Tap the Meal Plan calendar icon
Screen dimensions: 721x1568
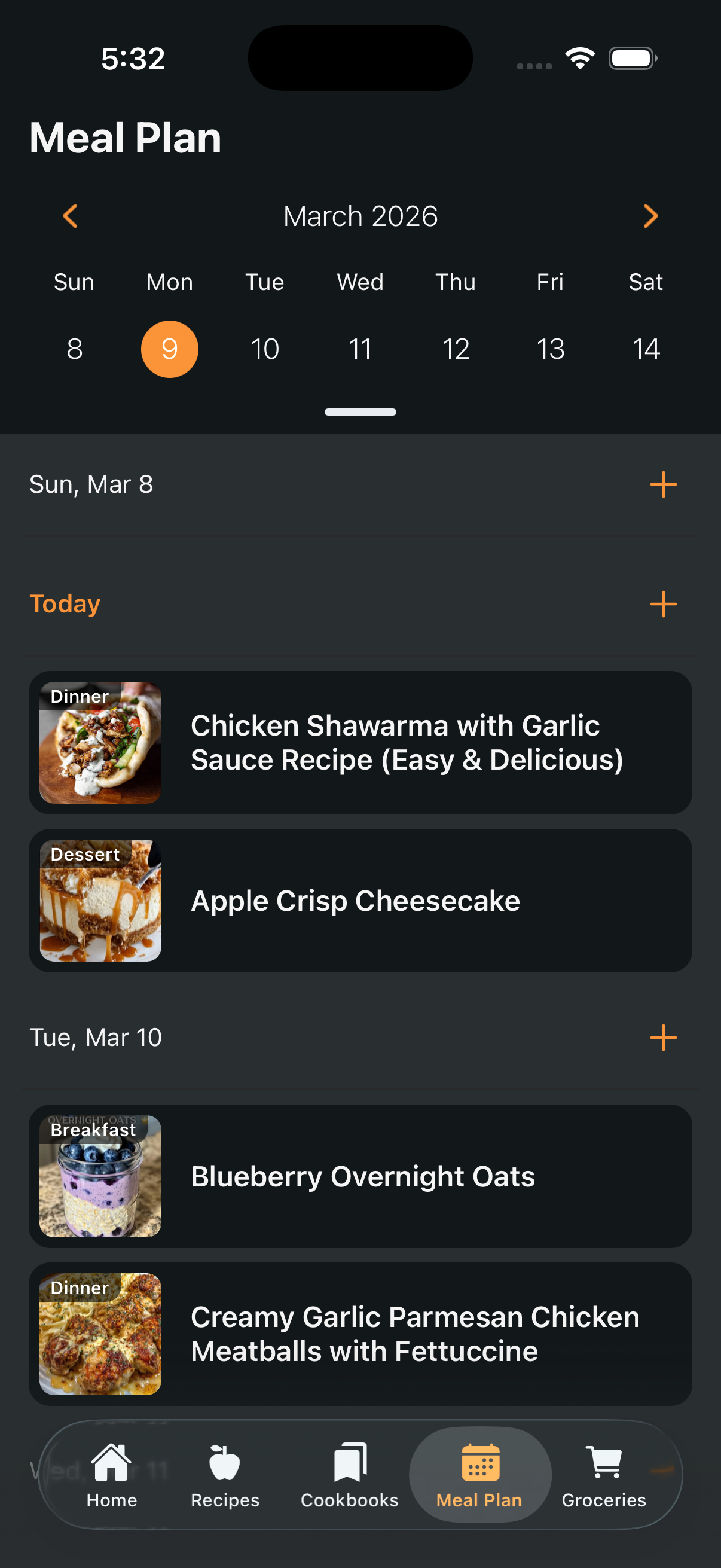coord(480,1461)
